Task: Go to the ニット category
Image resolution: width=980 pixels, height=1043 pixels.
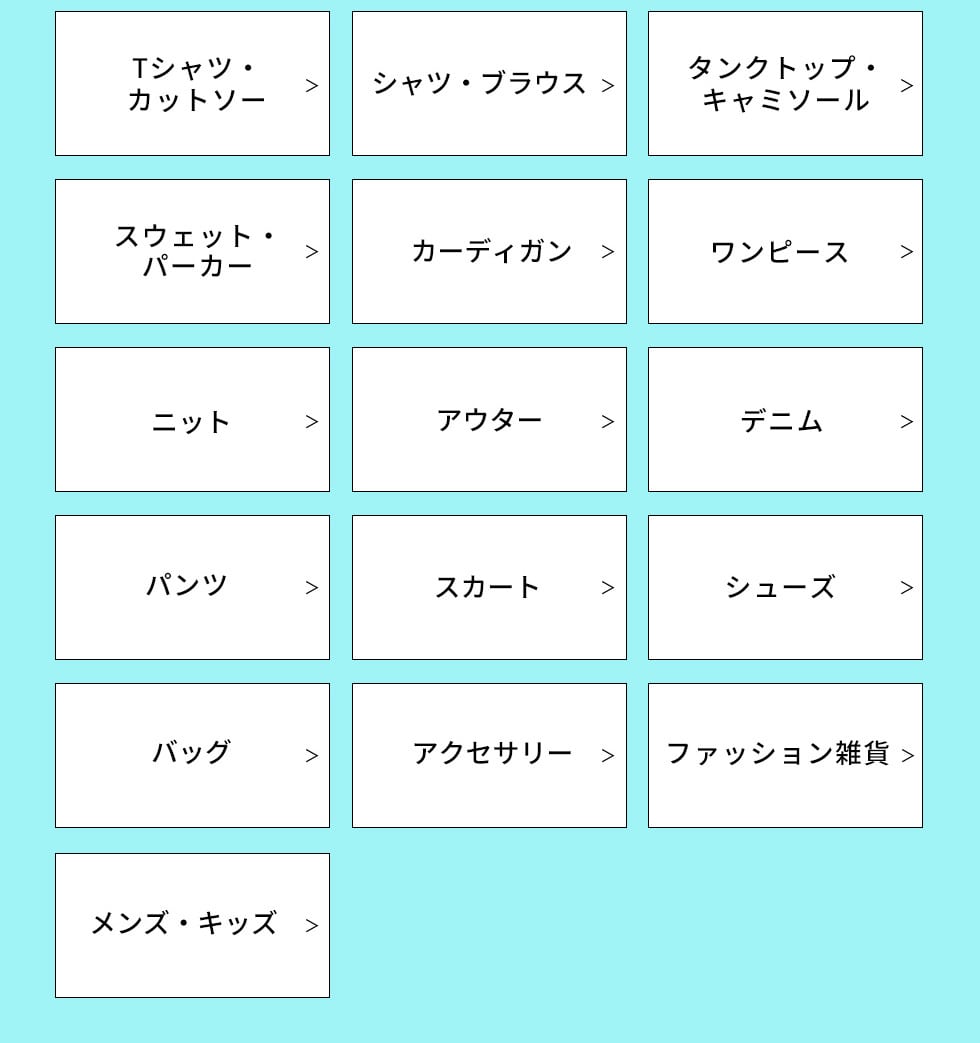Action: pos(192,420)
